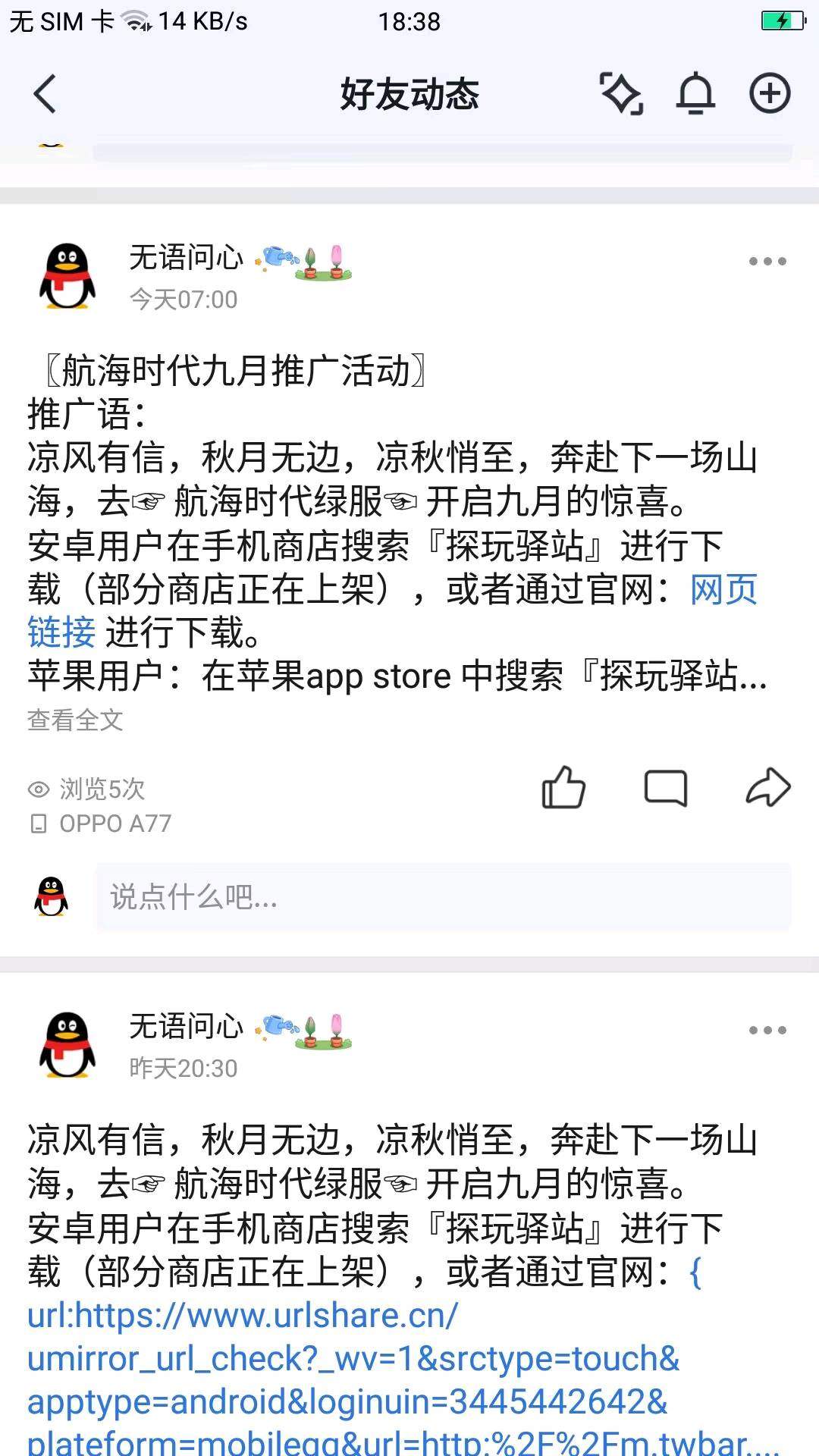The height and width of the screenshot is (1456, 819).
Task: Comment on the 航海时代九月推广活动 post
Action: 665,788
